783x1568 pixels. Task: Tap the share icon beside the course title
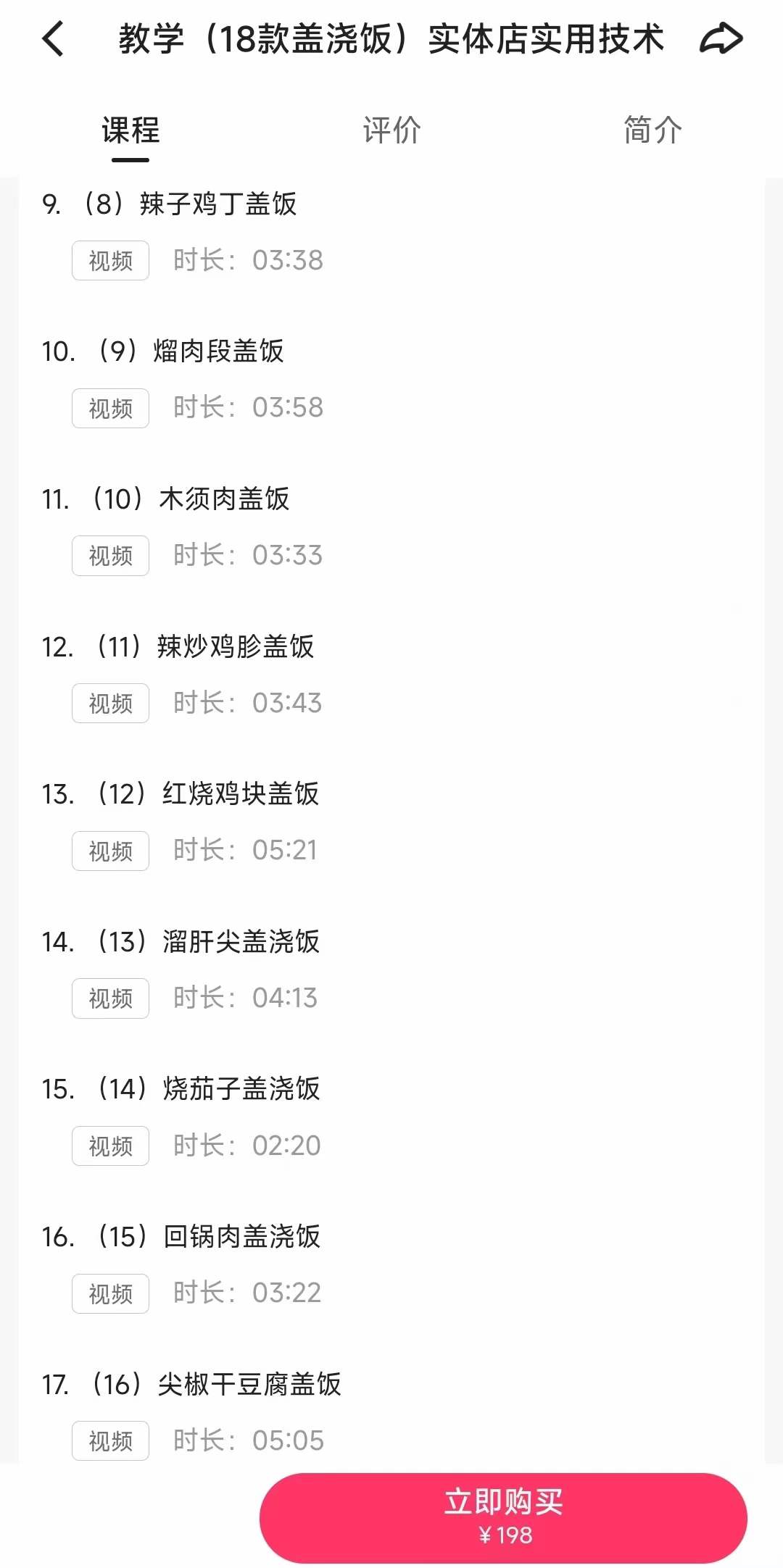[x=723, y=40]
